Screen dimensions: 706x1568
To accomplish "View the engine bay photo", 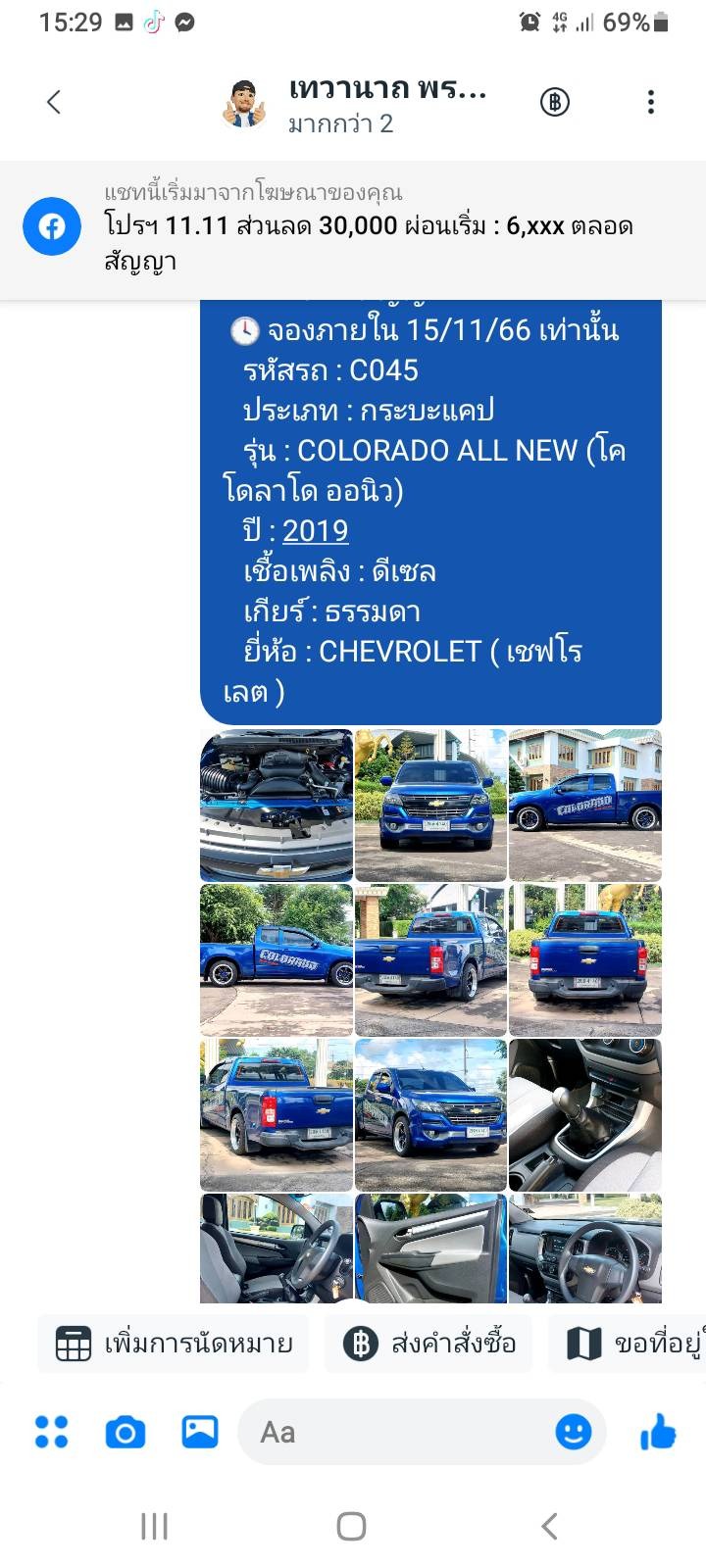I will click(x=277, y=806).
